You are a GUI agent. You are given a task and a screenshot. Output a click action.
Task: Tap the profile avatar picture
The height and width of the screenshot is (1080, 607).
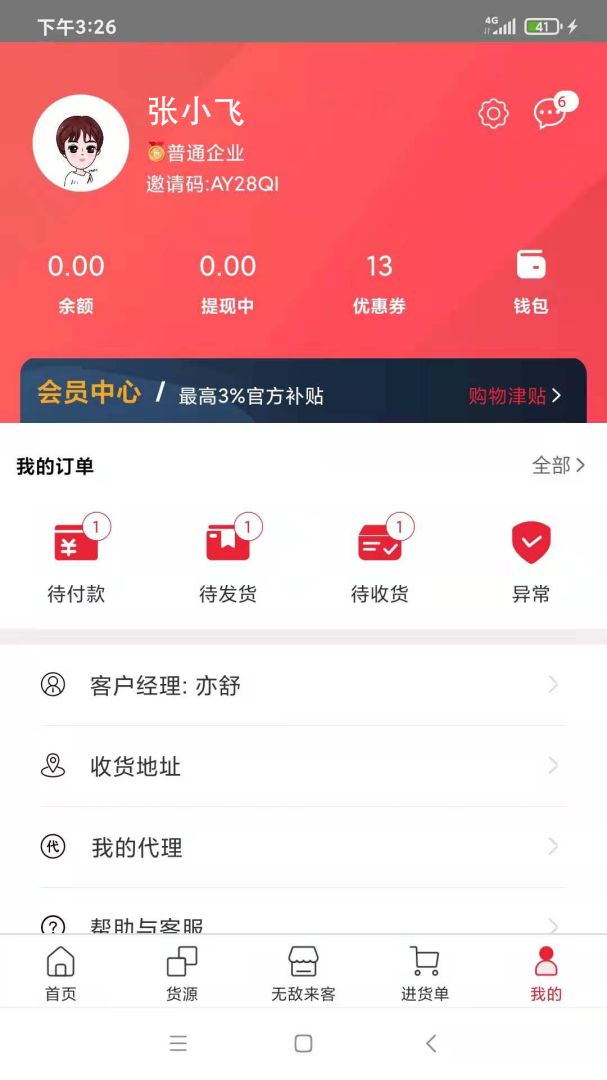pos(81,143)
